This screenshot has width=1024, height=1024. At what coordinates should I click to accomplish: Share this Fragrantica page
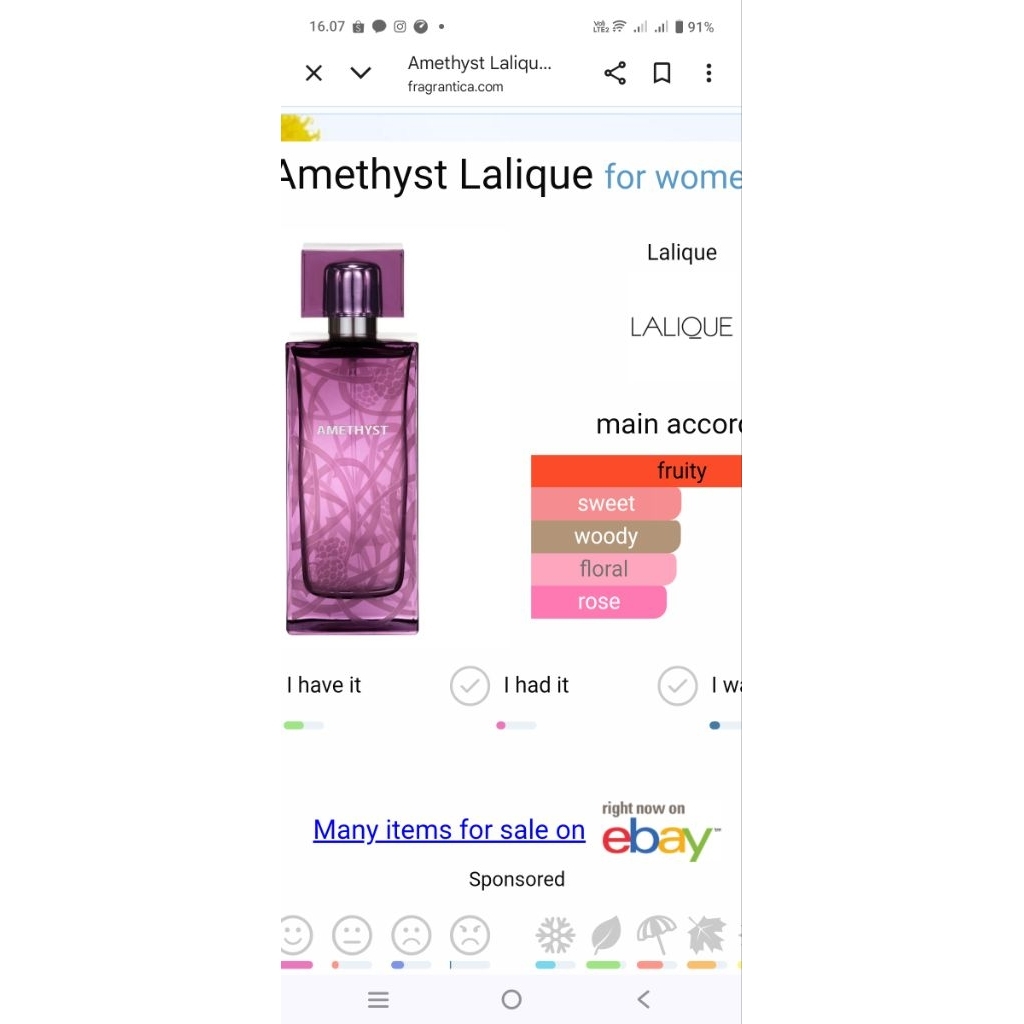[x=615, y=73]
